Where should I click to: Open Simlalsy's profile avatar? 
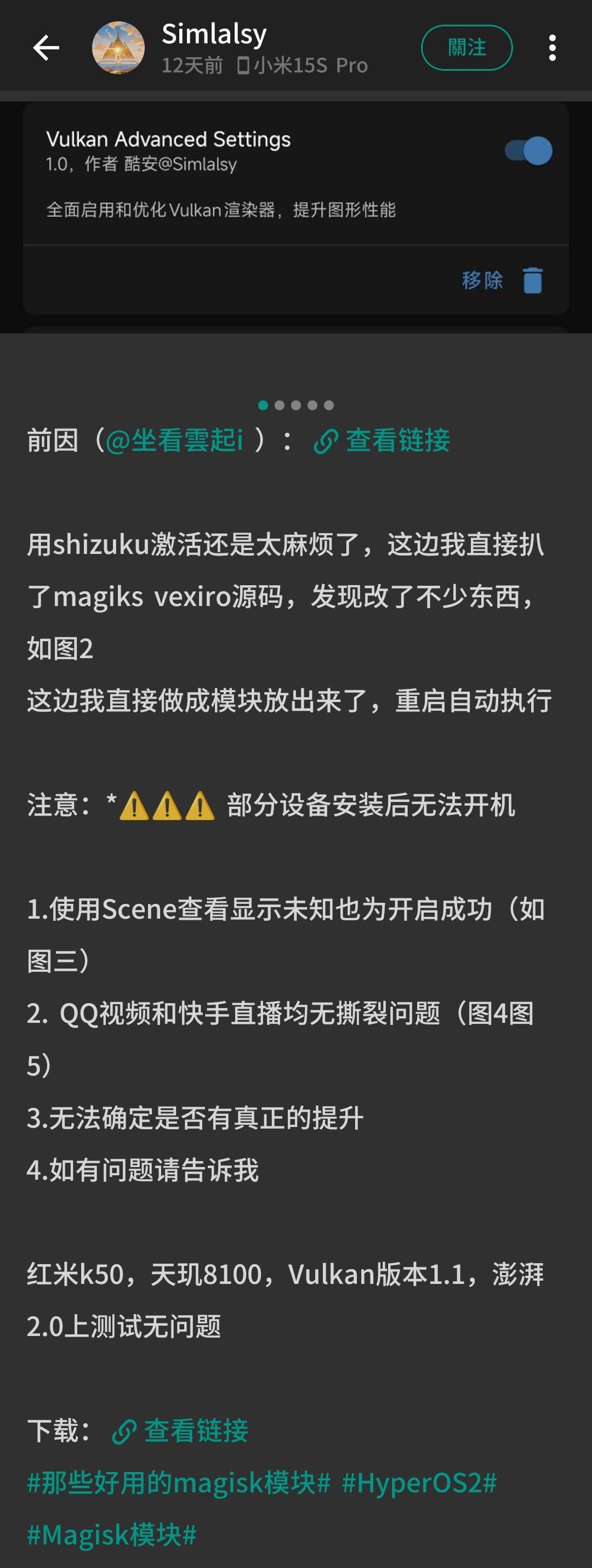tap(118, 48)
